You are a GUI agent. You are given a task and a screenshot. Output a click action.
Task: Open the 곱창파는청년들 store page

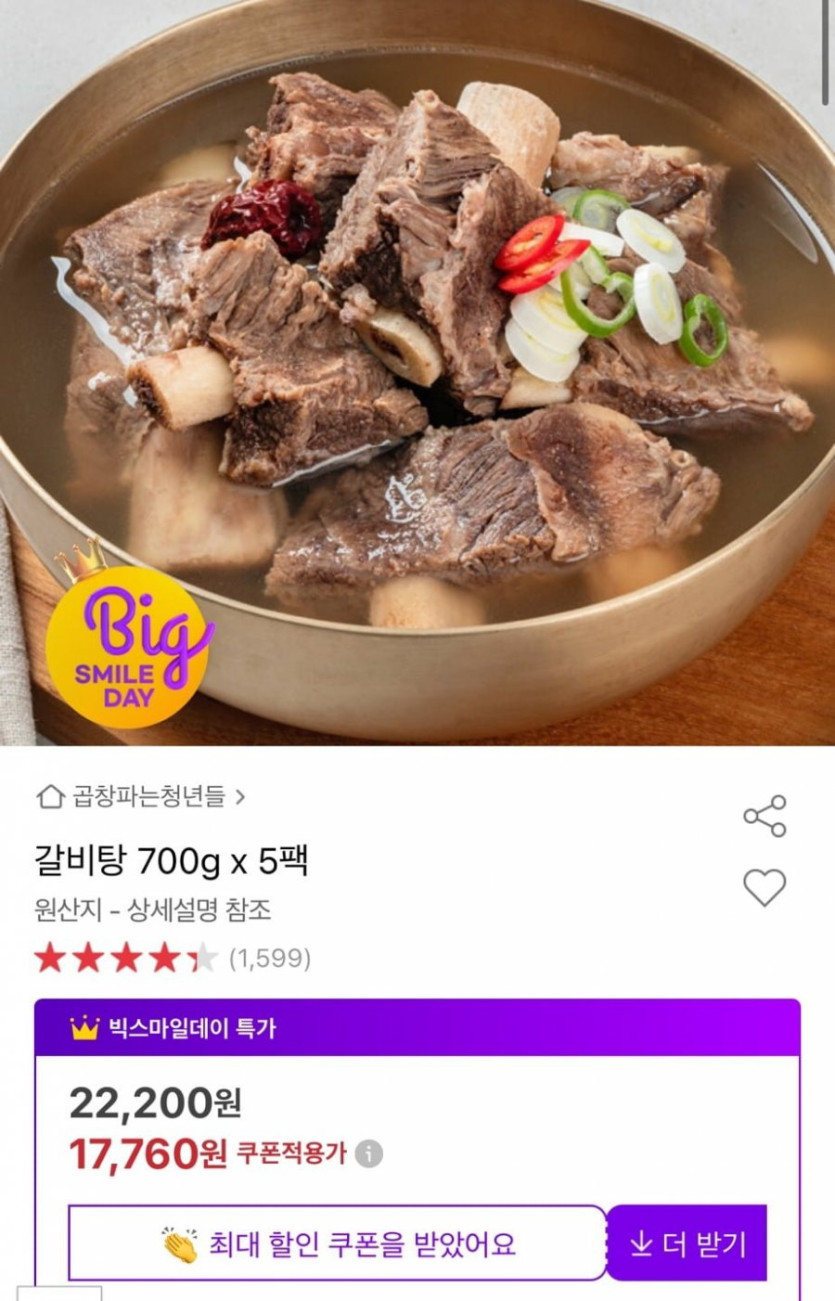[141, 796]
